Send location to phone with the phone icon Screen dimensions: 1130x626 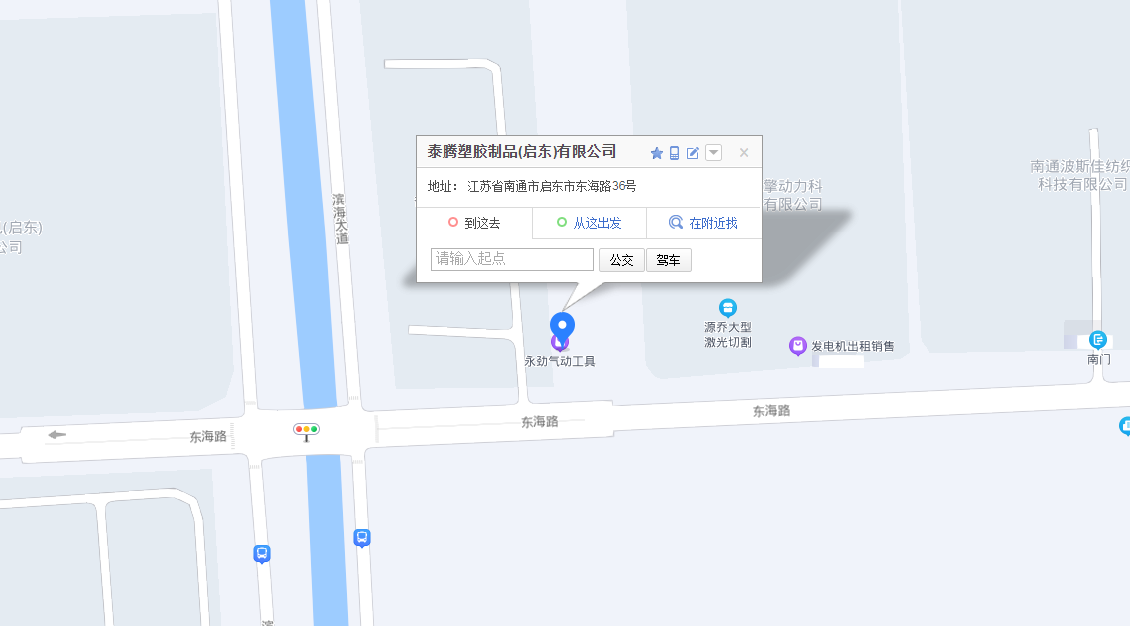click(675, 153)
